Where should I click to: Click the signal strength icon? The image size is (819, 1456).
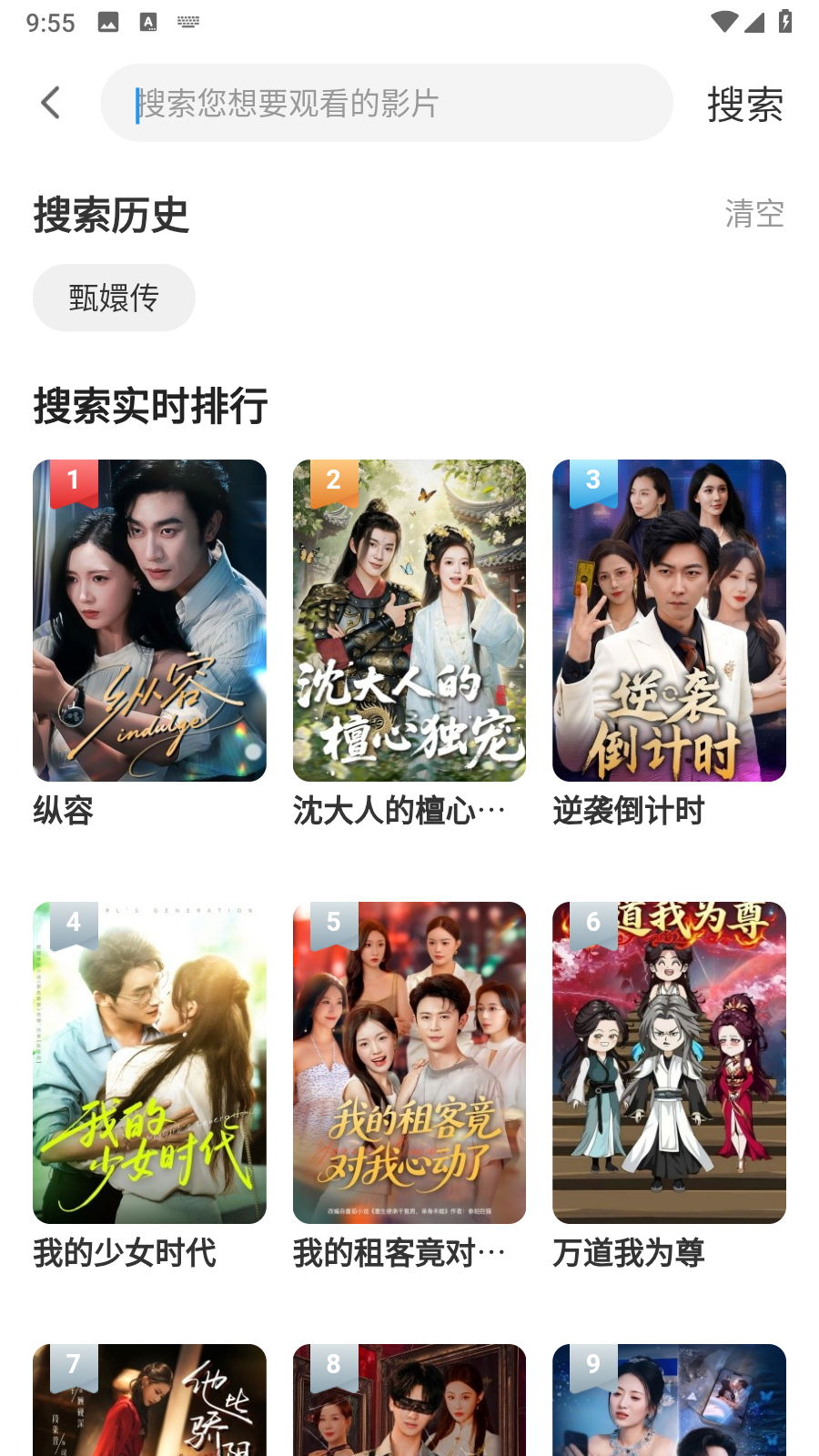pyautogui.click(x=756, y=25)
